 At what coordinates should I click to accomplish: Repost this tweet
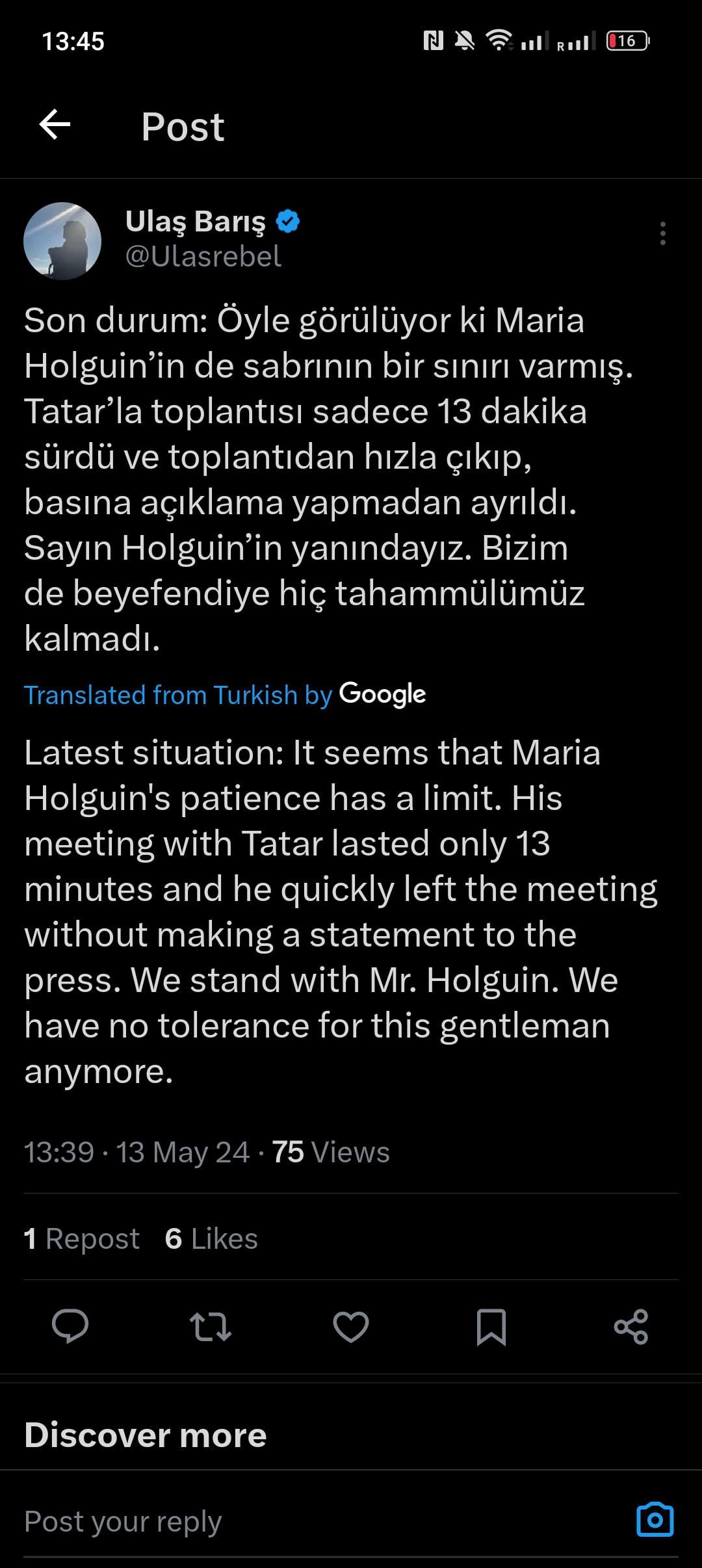[210, 1327]
